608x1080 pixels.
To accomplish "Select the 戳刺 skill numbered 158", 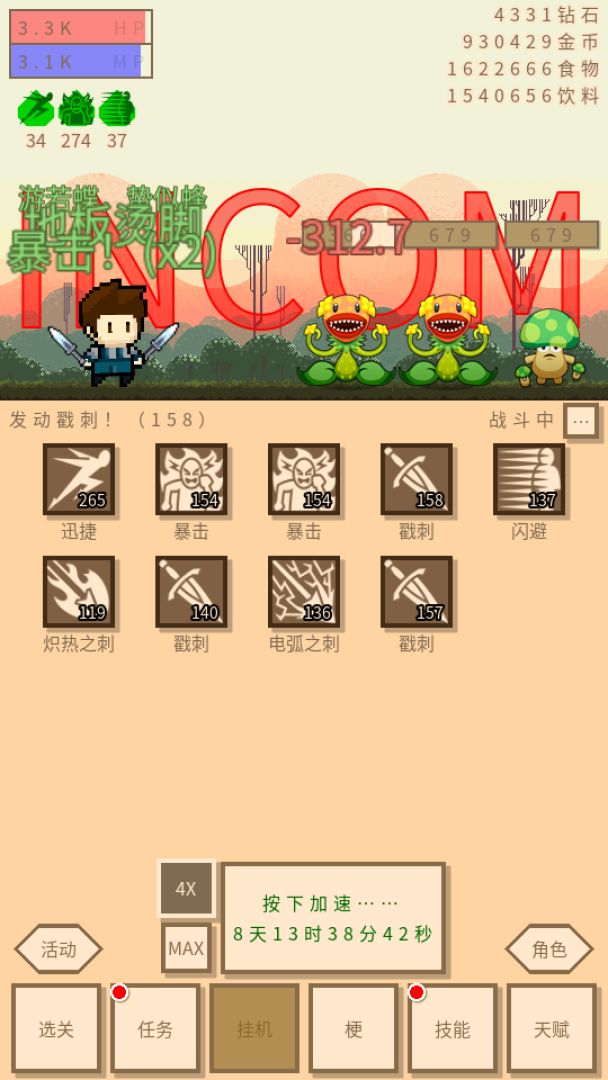I will coord(416,480).
